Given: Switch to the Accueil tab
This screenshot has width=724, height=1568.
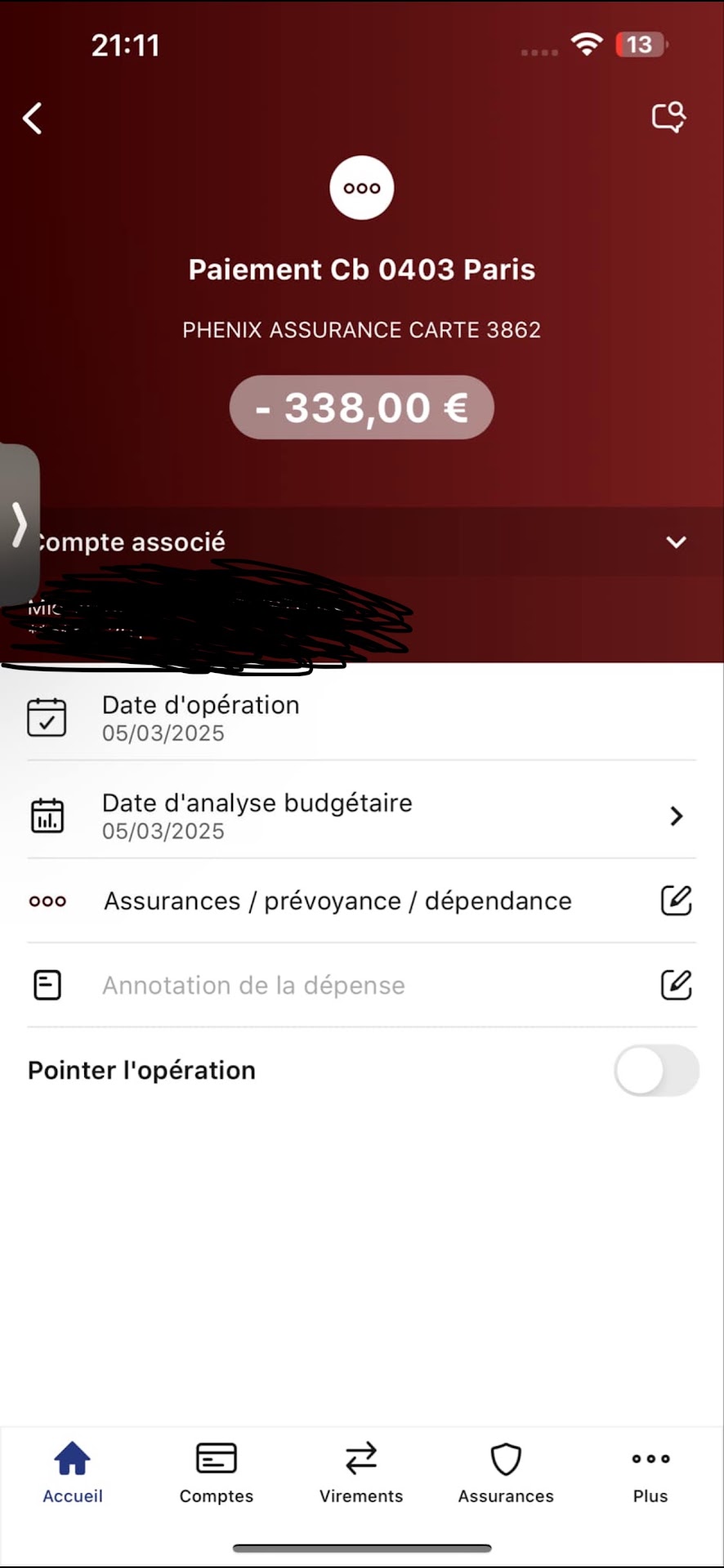Looking at the screenshot, I should [x=73, y=1472].
